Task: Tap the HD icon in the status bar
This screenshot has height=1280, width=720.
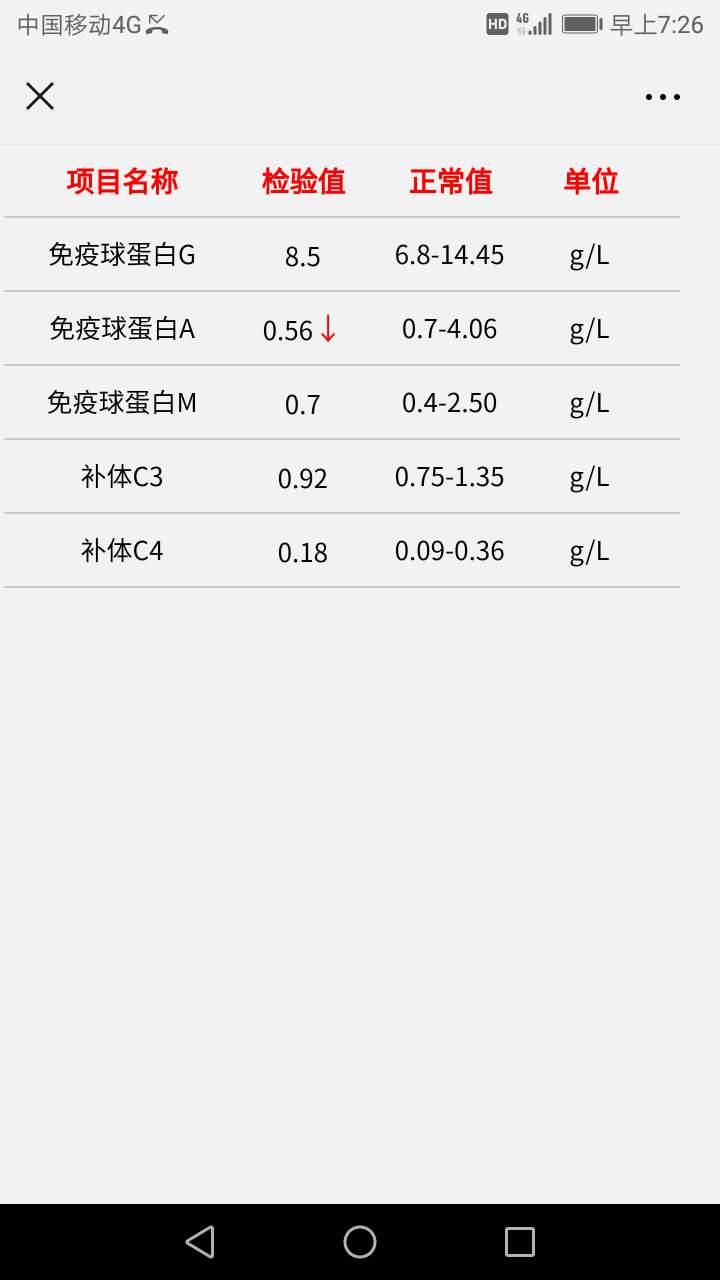Action: tap(497, 24)
